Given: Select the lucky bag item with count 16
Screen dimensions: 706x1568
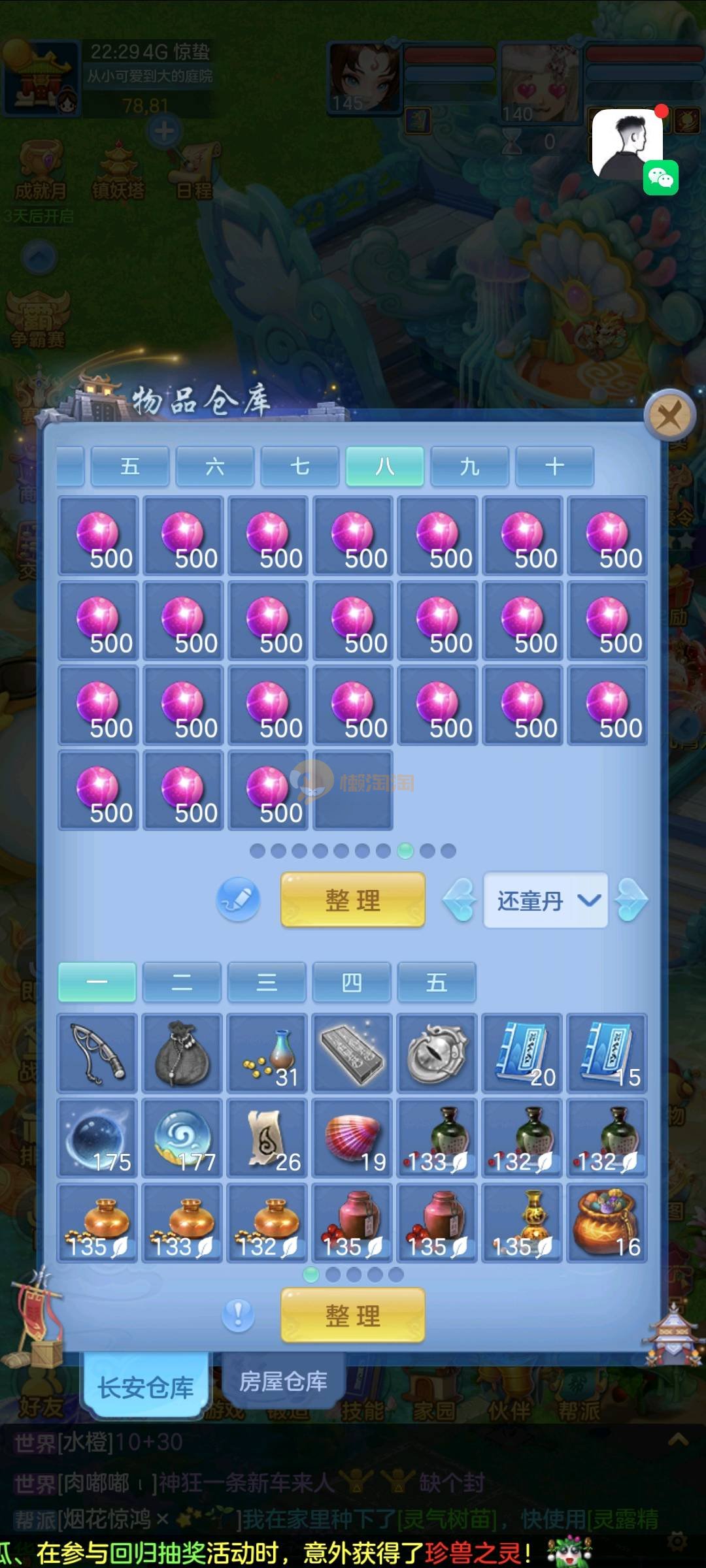Looking at the screenshot, I should pos(607,1222).
